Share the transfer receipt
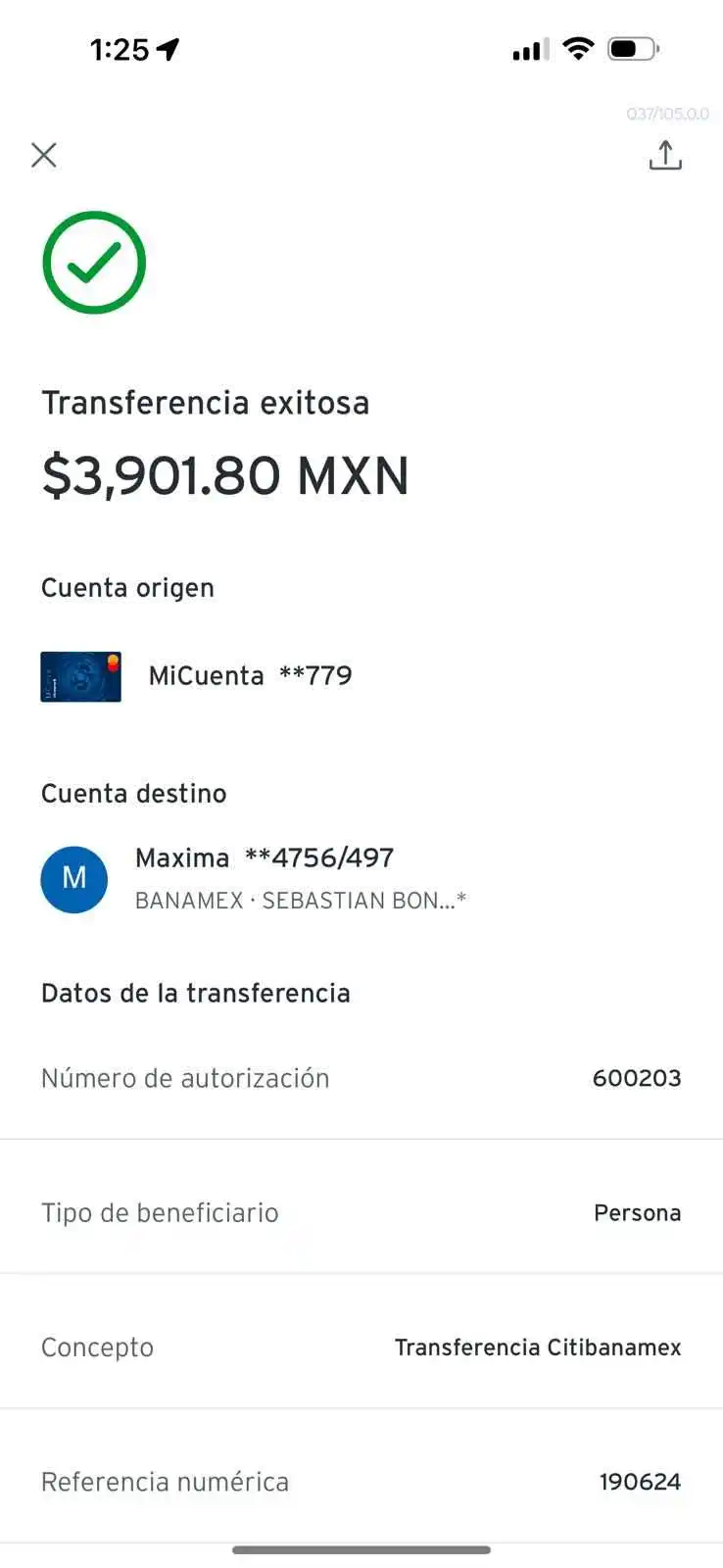The image size is (723, 1568). (665, 155)
